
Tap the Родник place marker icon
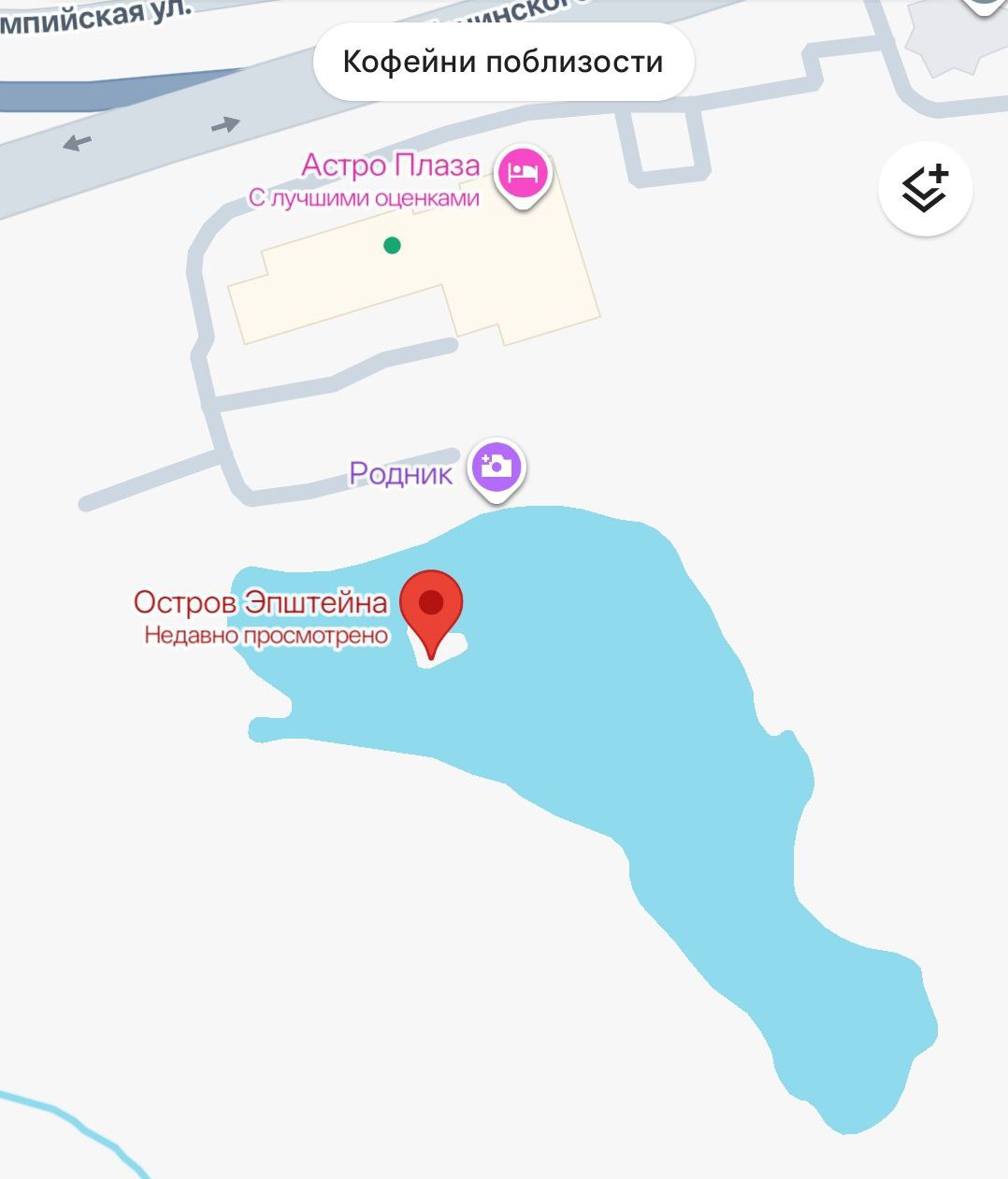pos(496,467)
